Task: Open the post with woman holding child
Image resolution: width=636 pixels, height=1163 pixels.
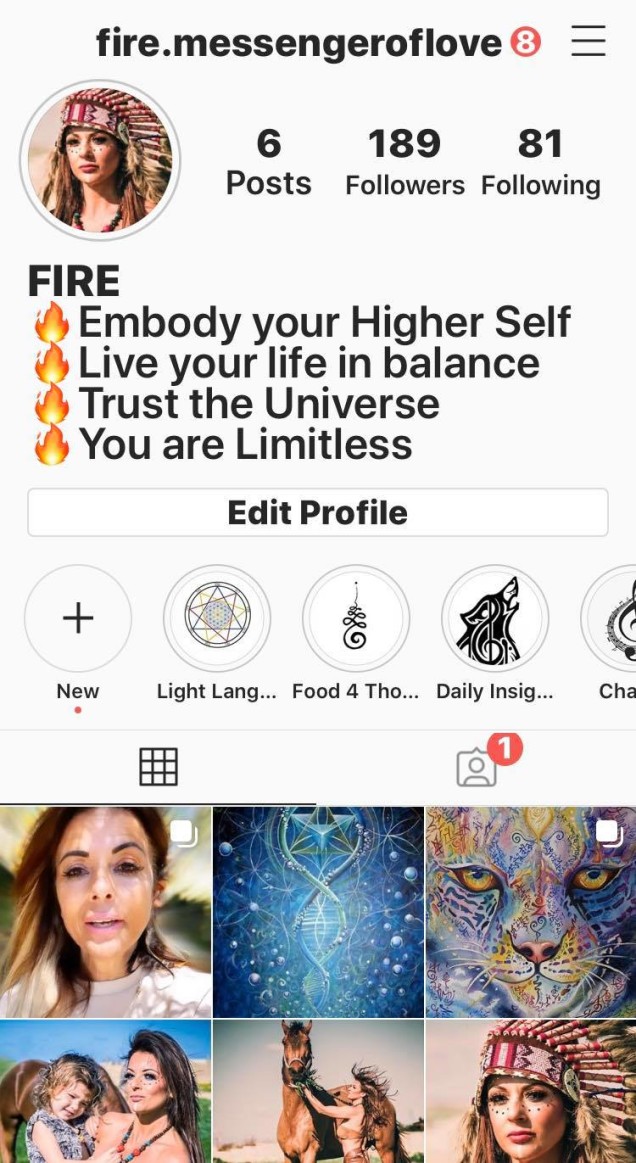Action: pos(105,1092)
